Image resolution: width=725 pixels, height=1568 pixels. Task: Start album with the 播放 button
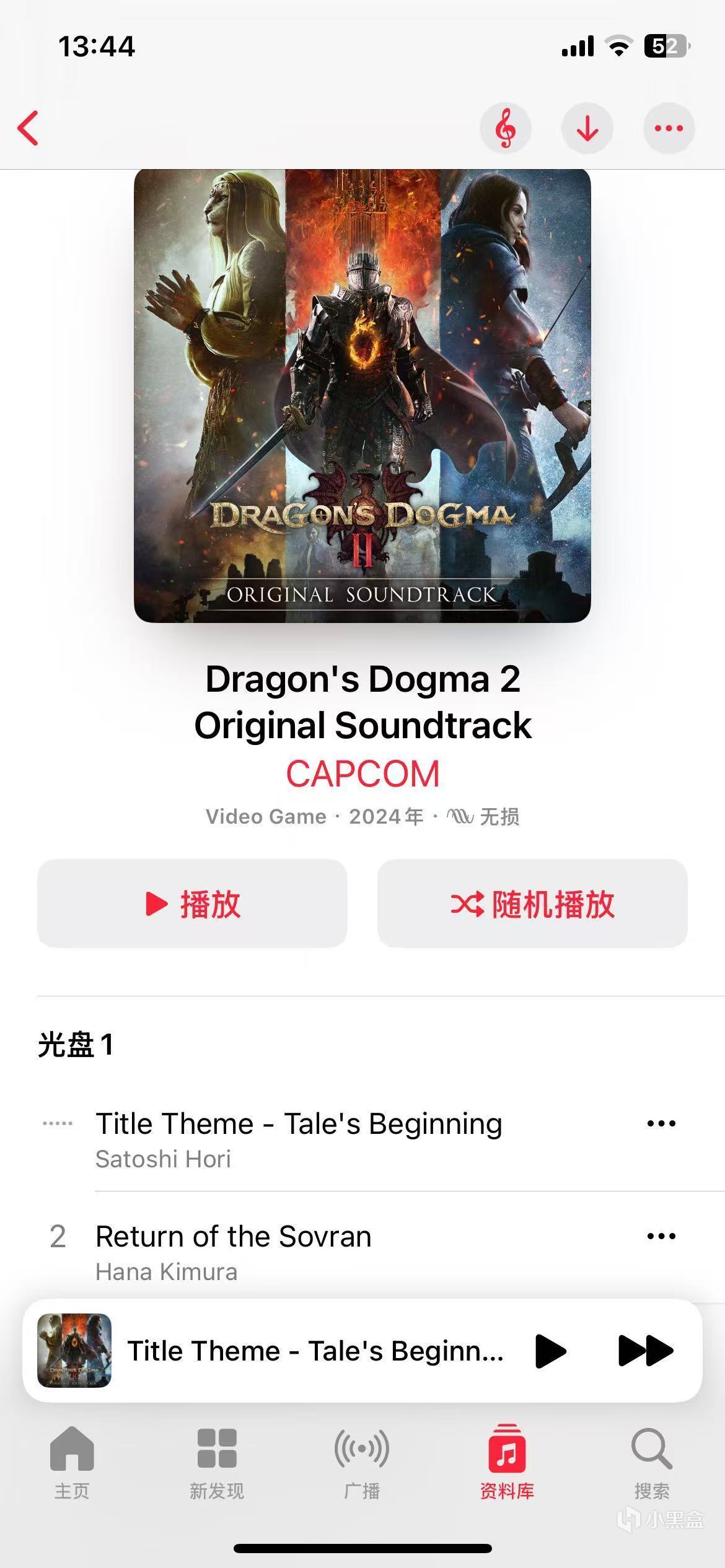pos(192,904)
